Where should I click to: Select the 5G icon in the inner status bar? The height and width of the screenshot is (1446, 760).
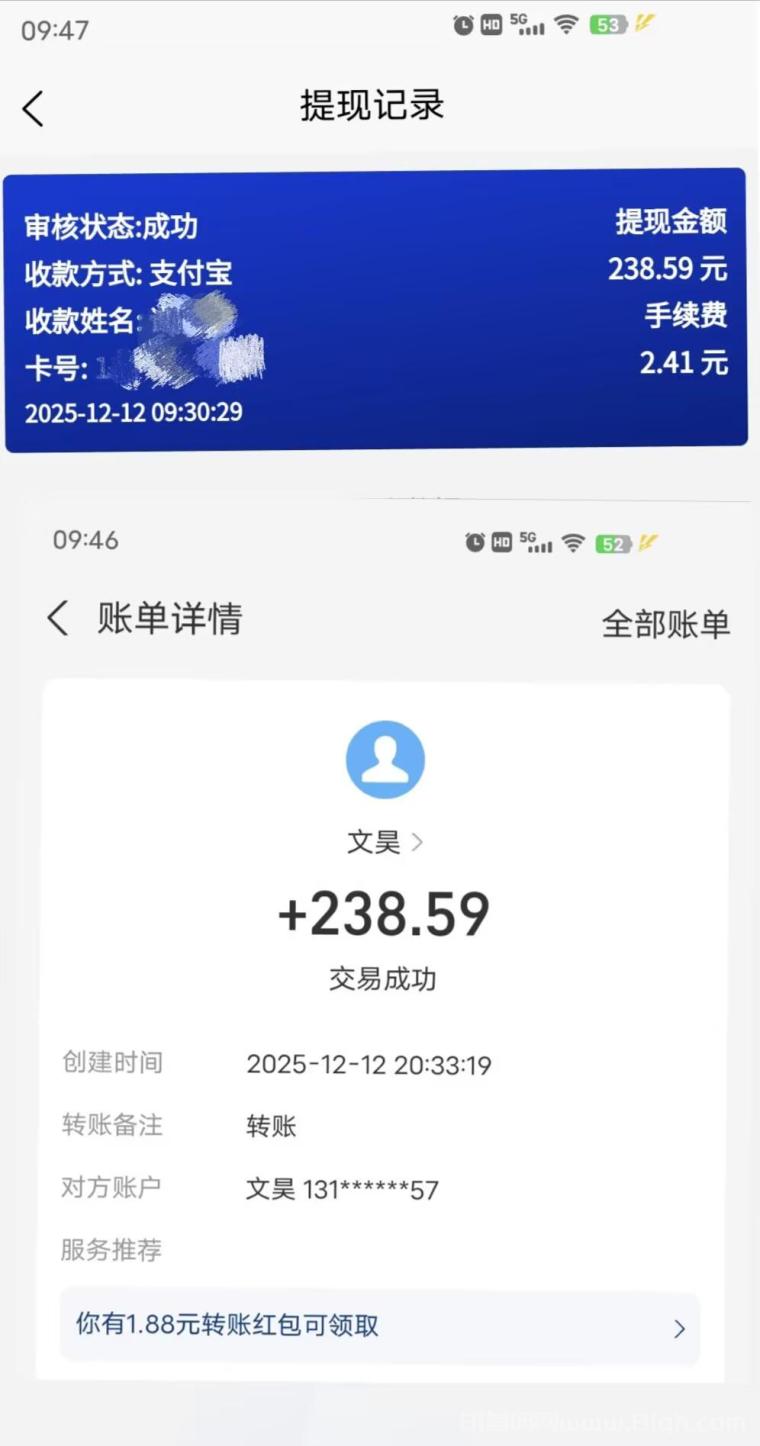[534, 540]
